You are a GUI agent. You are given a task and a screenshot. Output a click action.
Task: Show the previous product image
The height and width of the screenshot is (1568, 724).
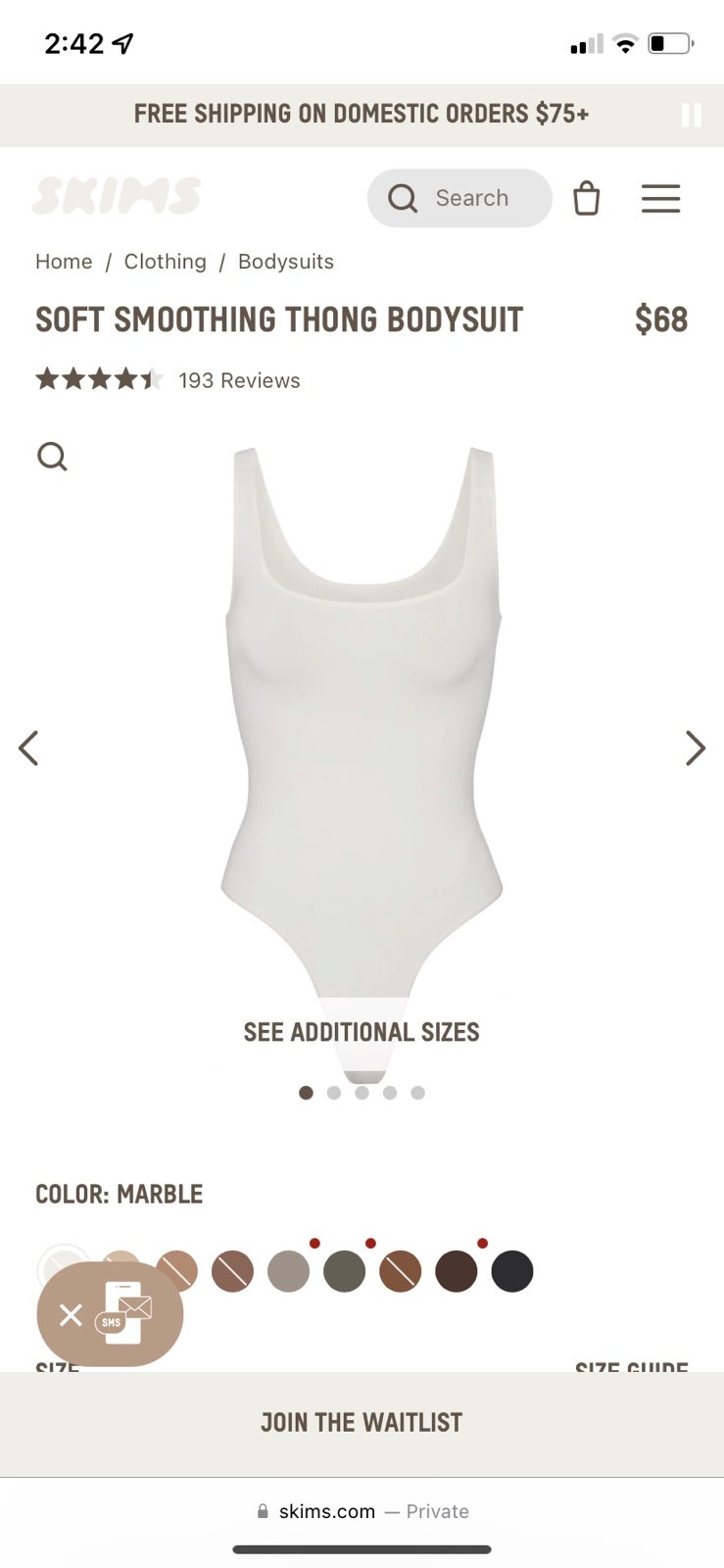pos(28,748)
